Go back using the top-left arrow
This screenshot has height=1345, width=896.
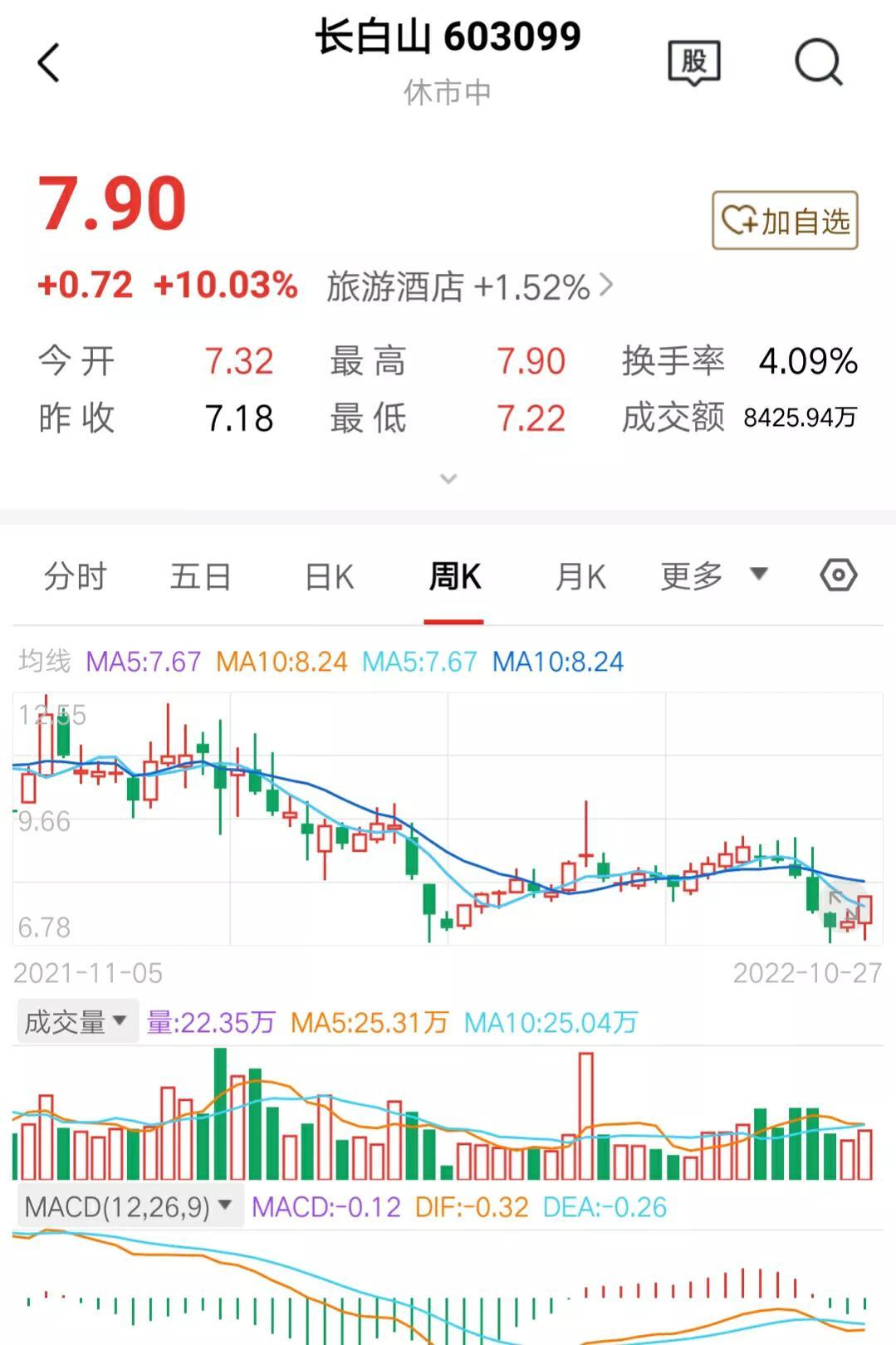pos(50,63)
